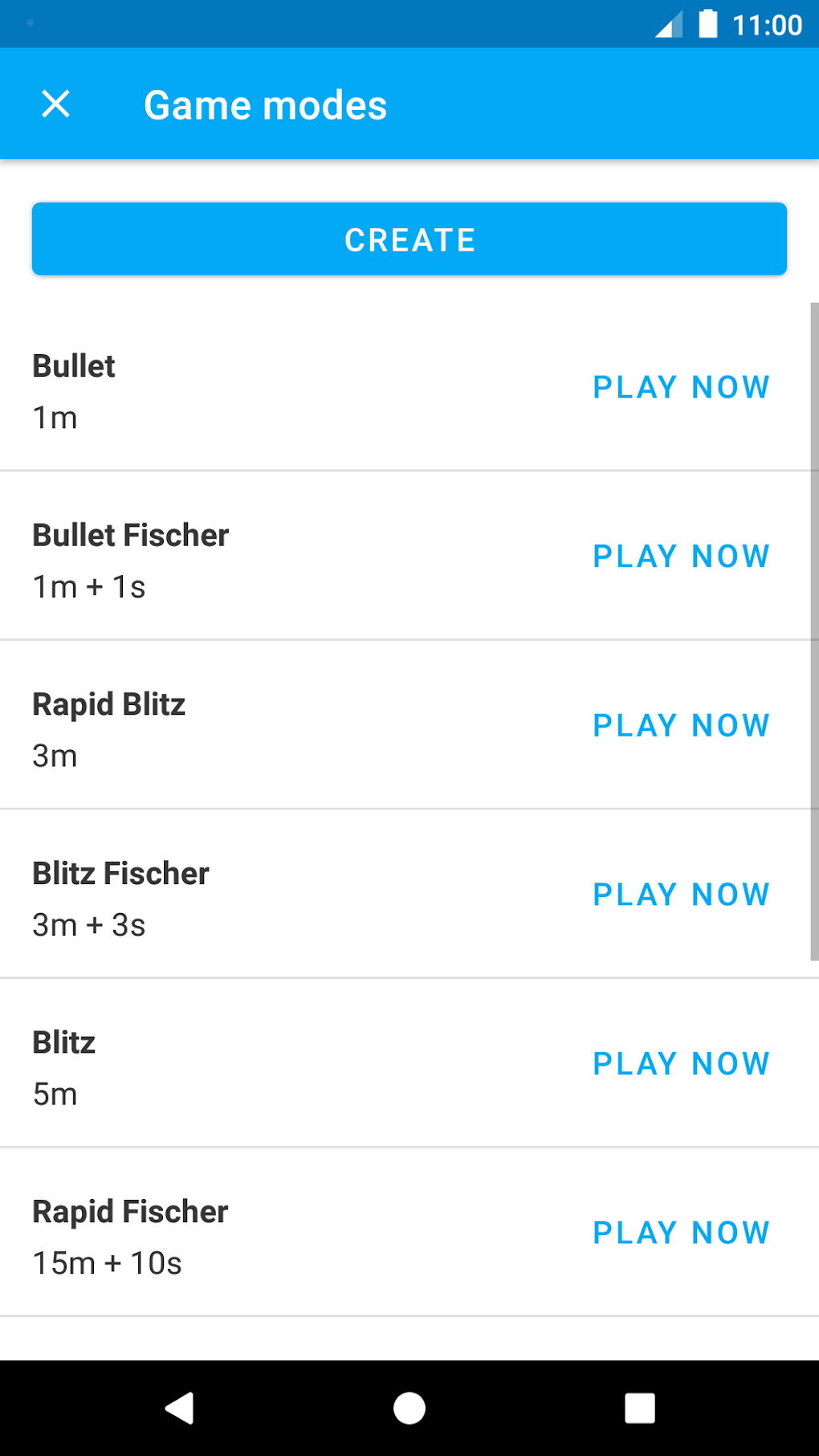Image resolution: width=819 pixels, height=1456 pixels.
Task: Open recent apps with the square button
Action: (639, 1408)
